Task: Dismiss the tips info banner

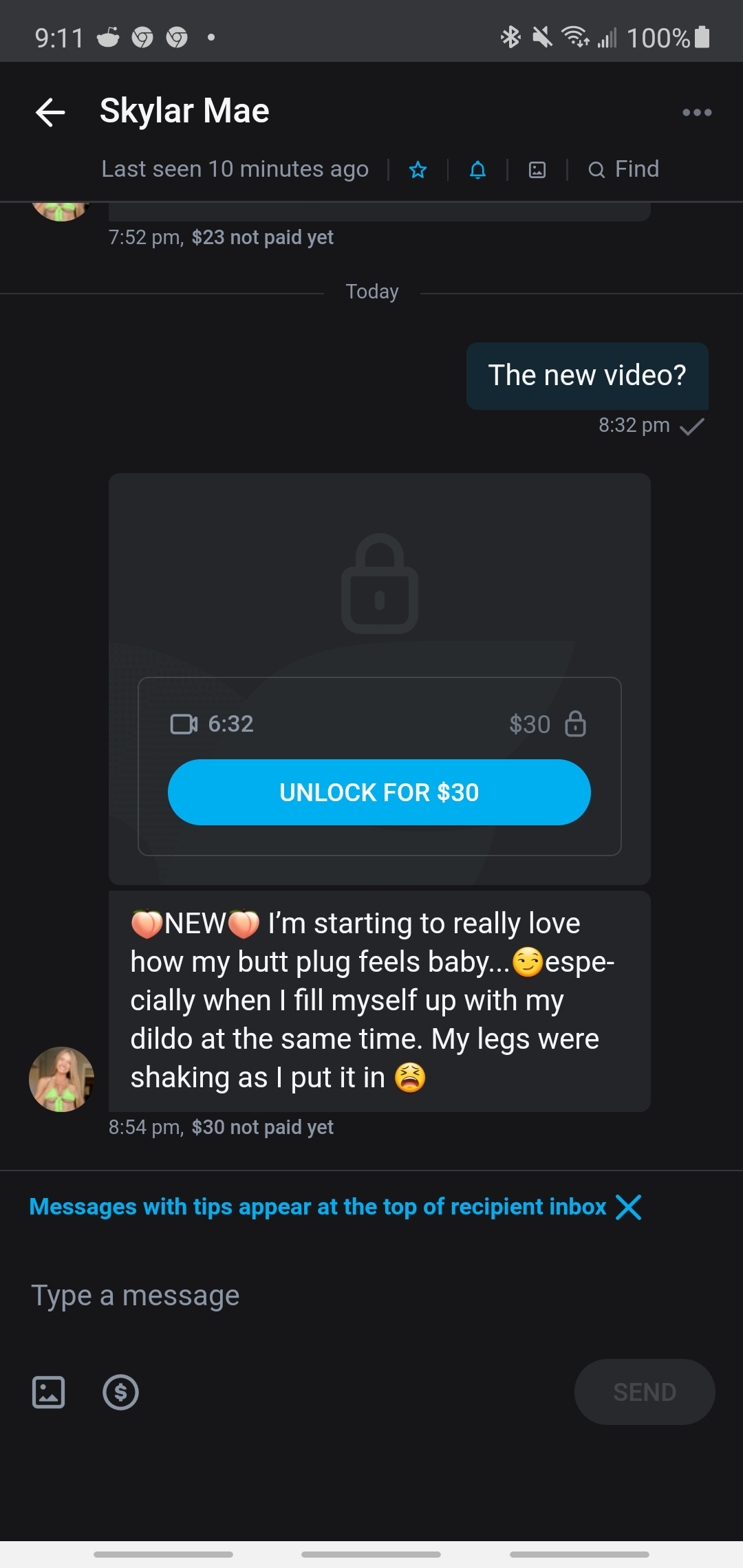Action: 629,1207
